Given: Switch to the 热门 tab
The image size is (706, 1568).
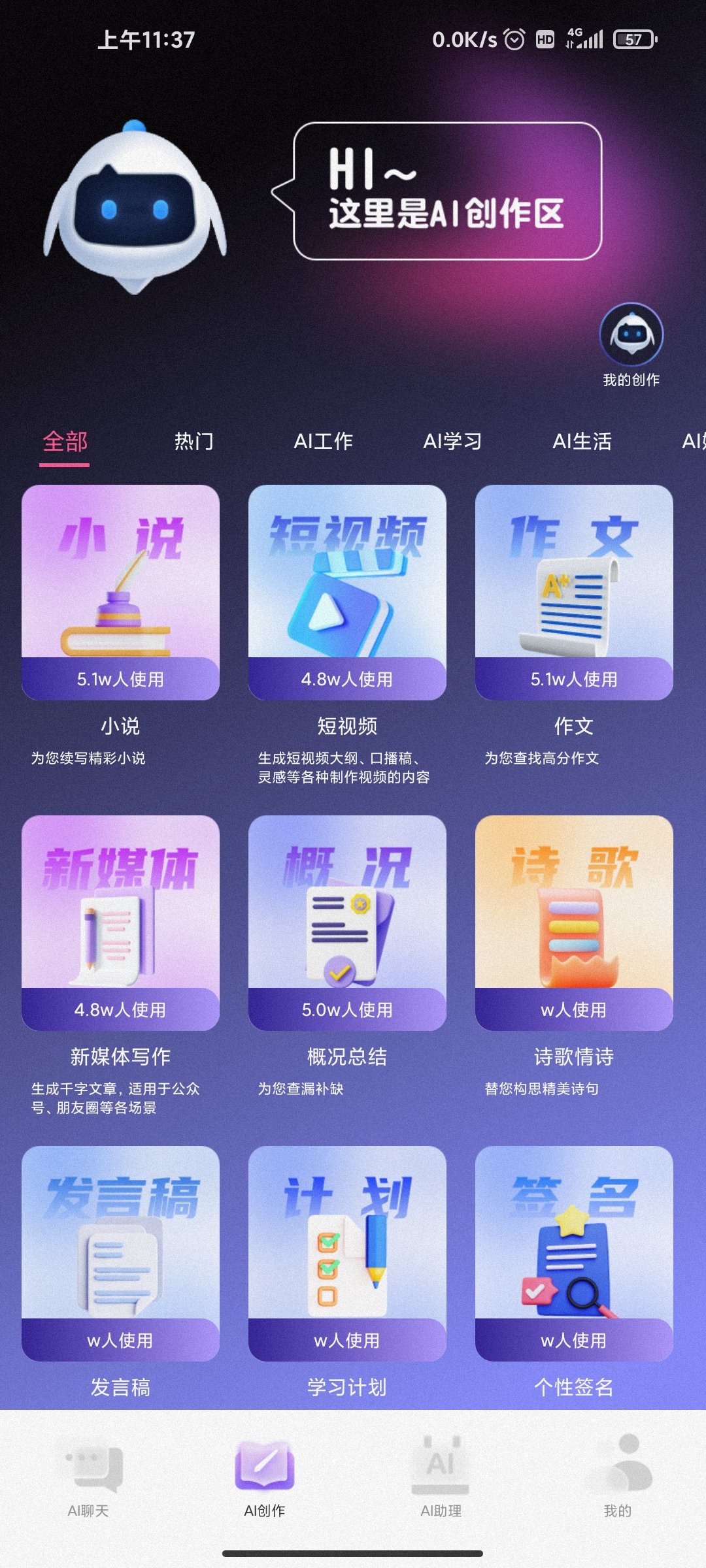Looking at the screenshot, I should [x=193, y=442].
